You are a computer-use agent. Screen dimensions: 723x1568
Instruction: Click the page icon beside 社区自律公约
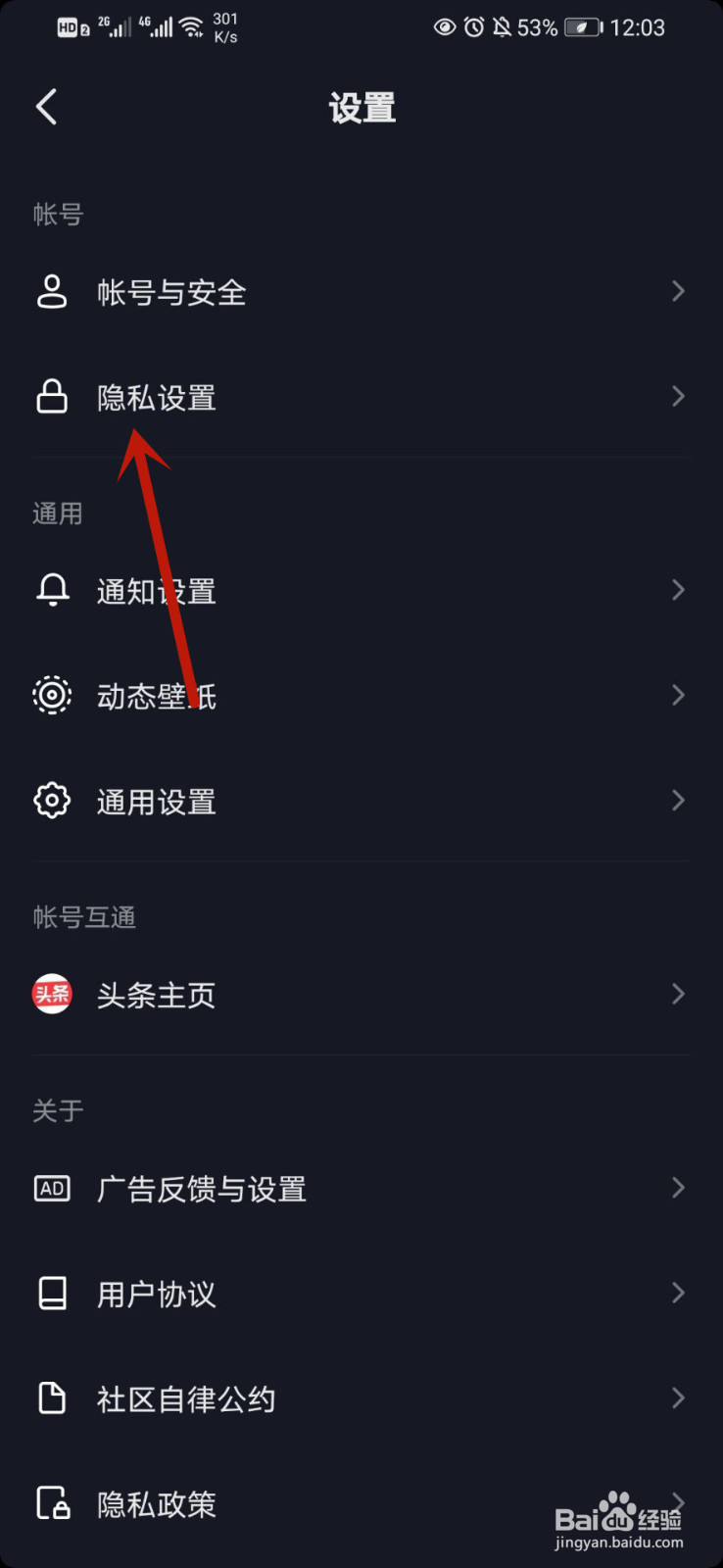[x=52, y=1398]
